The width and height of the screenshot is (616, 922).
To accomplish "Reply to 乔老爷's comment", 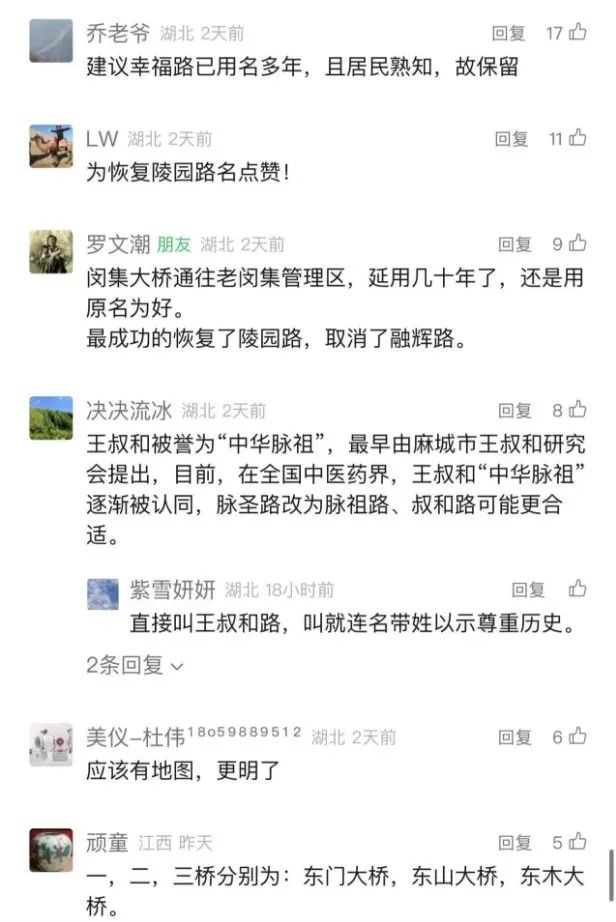I will click(x=509, y=33).
